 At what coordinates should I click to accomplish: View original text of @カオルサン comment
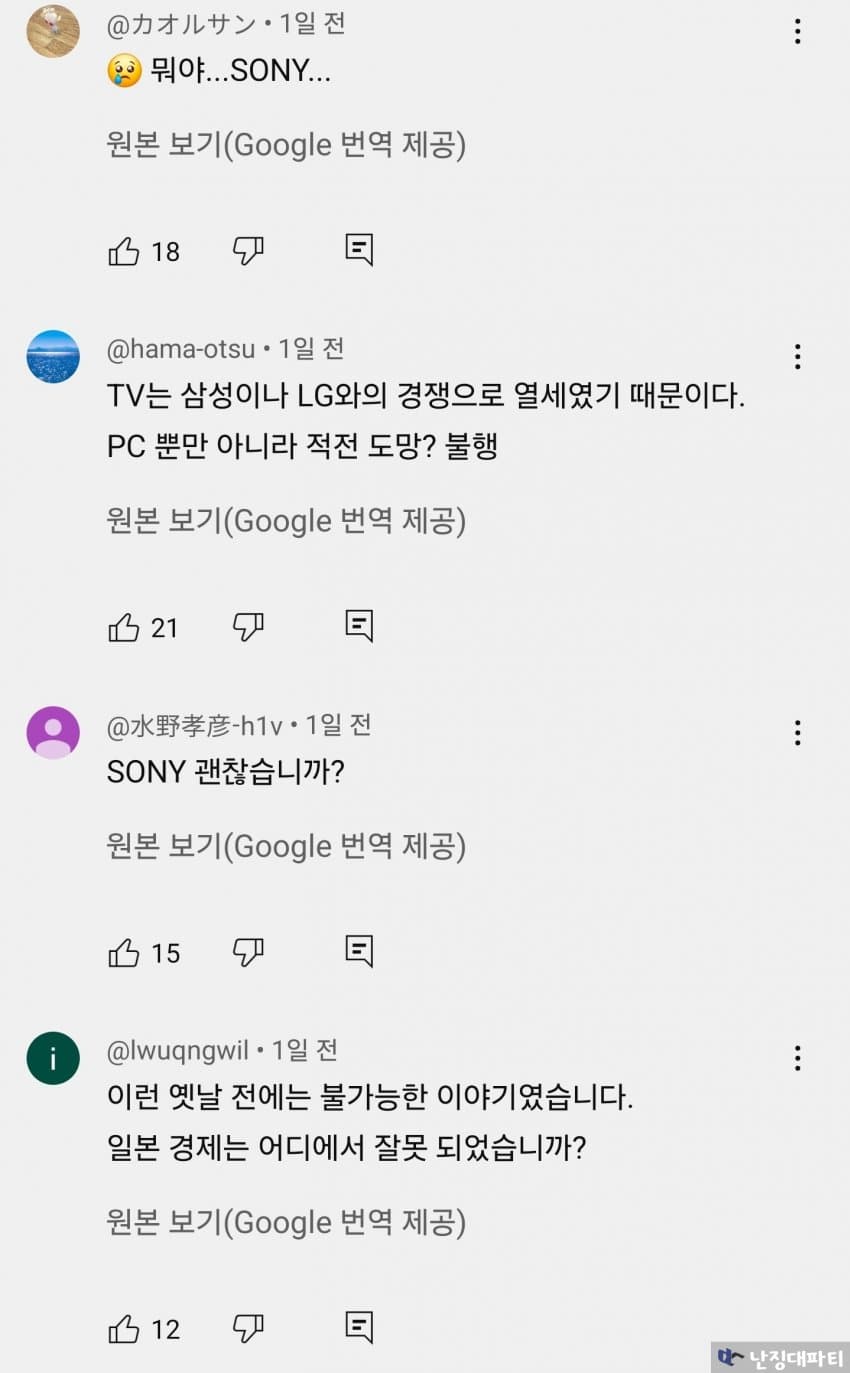(x=286, y=145)
